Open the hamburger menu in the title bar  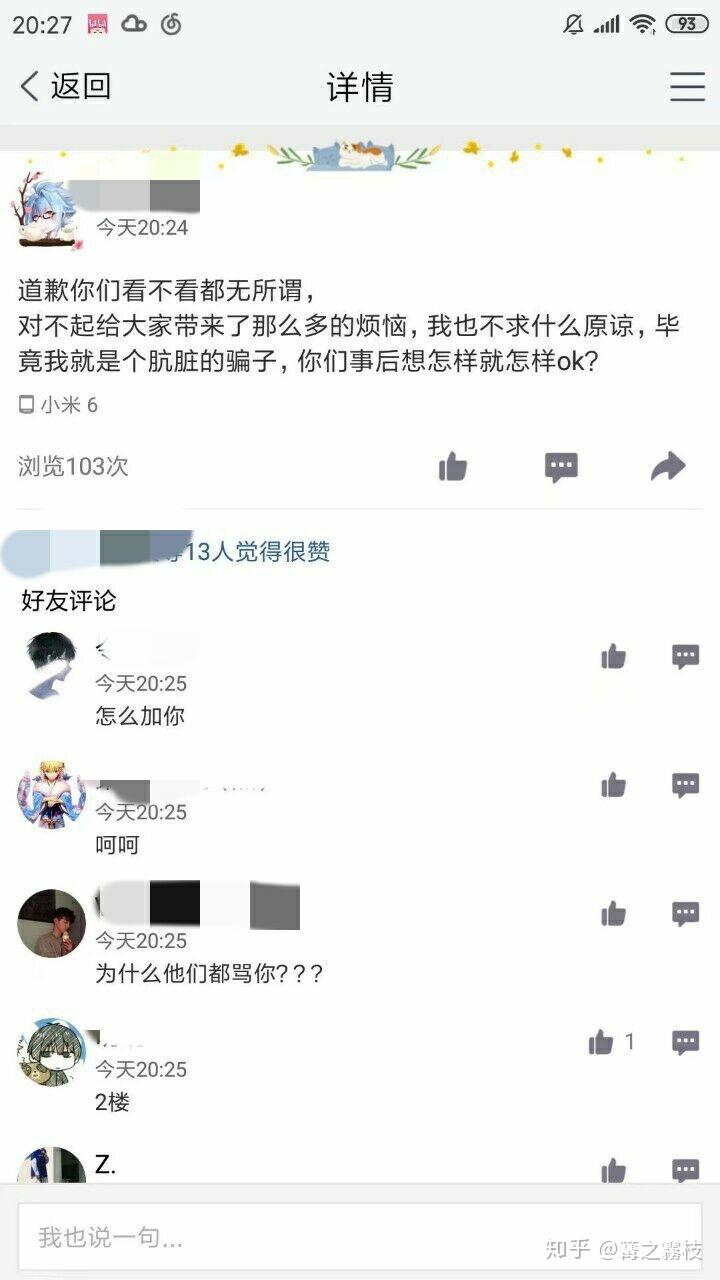pyautogui.click(x=687, y=87)
